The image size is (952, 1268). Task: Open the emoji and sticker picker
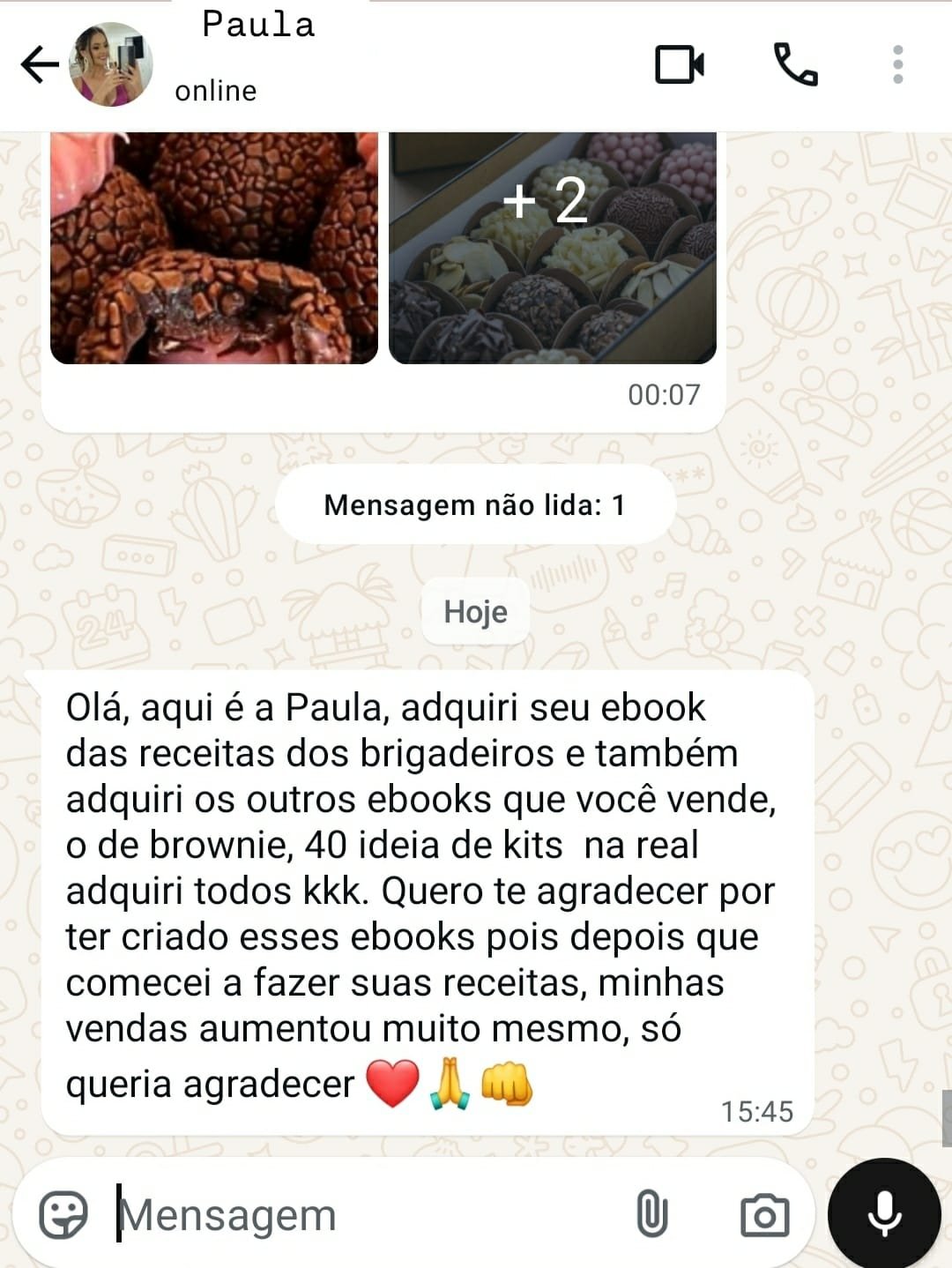coord(63,1215)
